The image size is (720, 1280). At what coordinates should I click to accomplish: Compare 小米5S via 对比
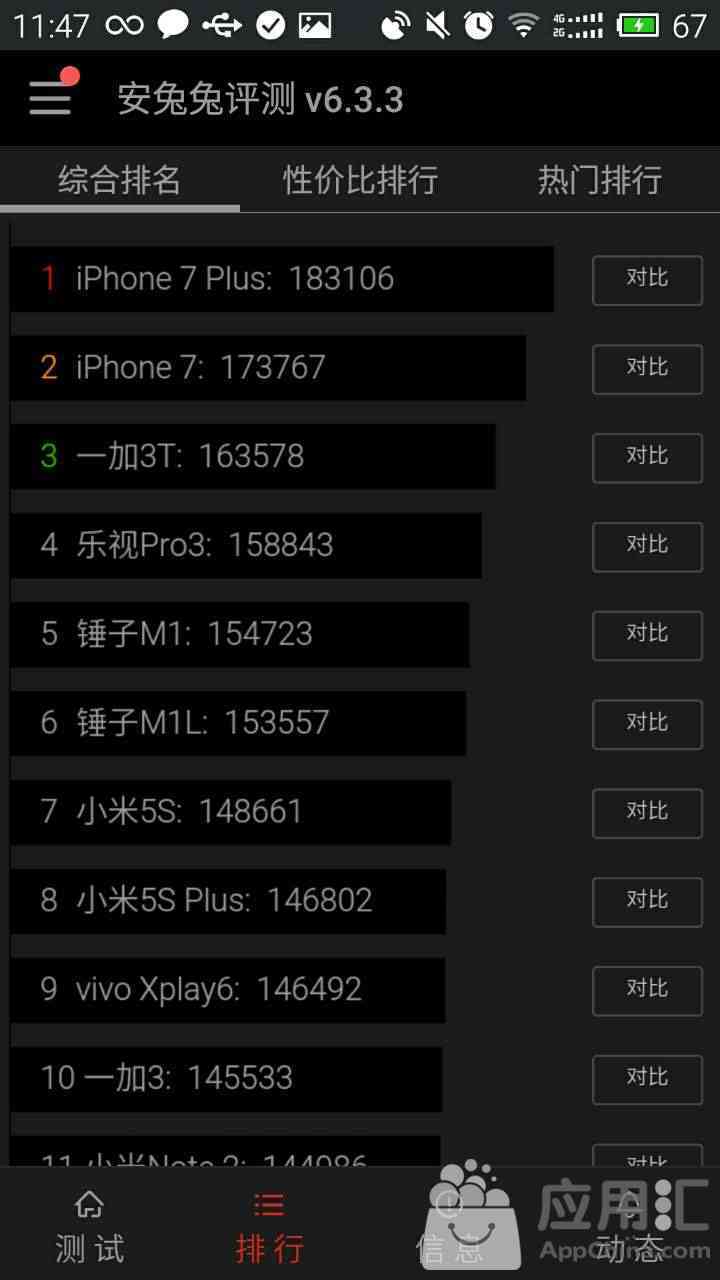tap(647, 813)
